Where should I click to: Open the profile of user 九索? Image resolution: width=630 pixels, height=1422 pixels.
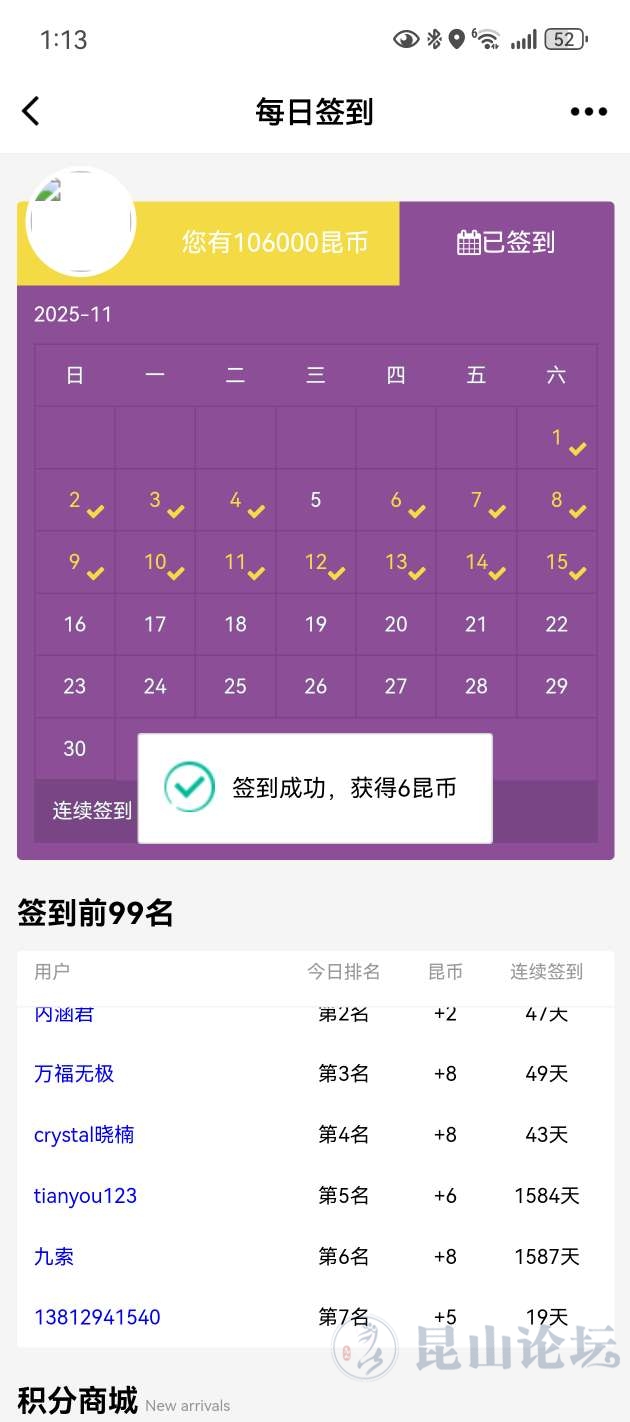click(54, 1257)
